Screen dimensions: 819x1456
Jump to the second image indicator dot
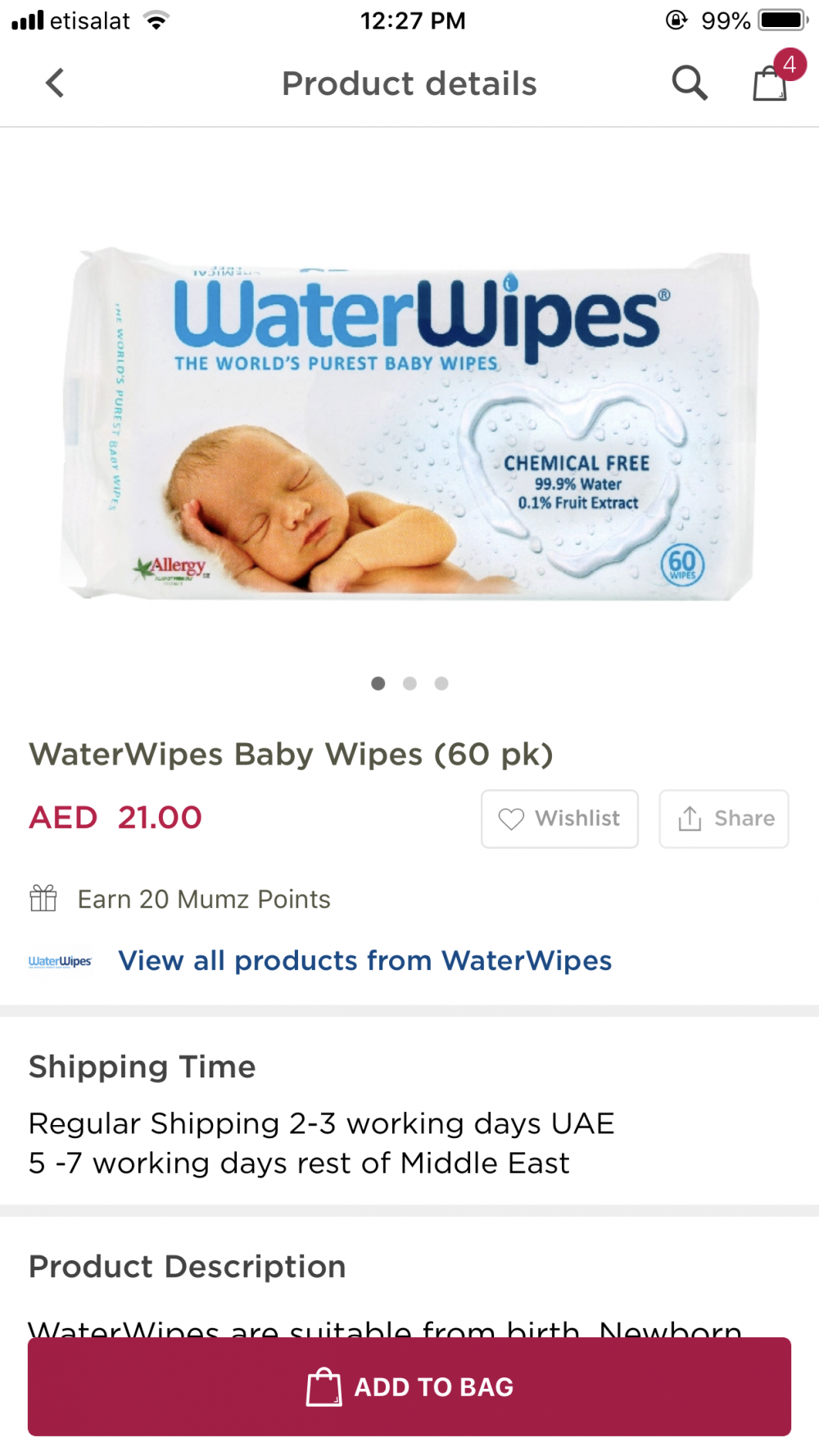(x=409, y=683)
